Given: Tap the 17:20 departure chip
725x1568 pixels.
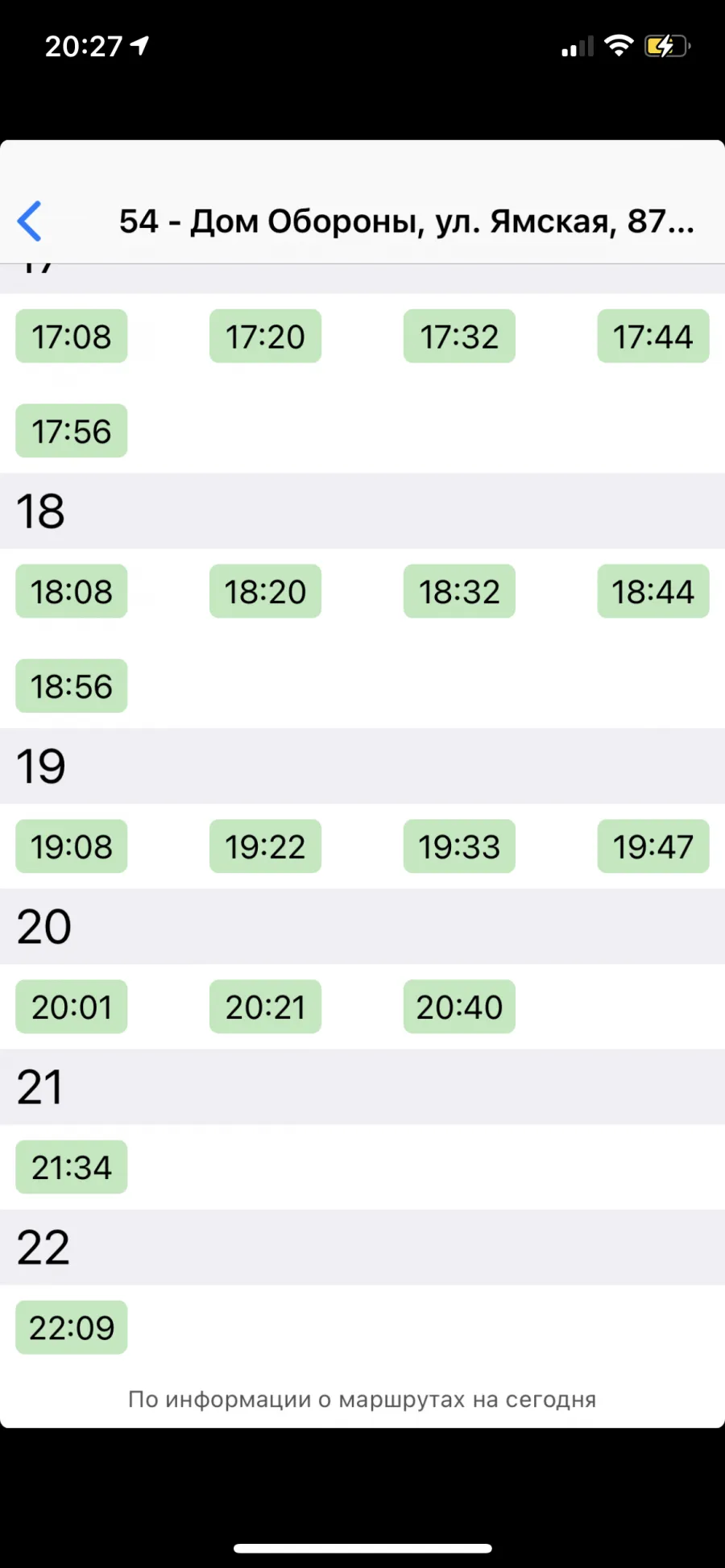Looking at the screenshot, I should click(265, 336).
